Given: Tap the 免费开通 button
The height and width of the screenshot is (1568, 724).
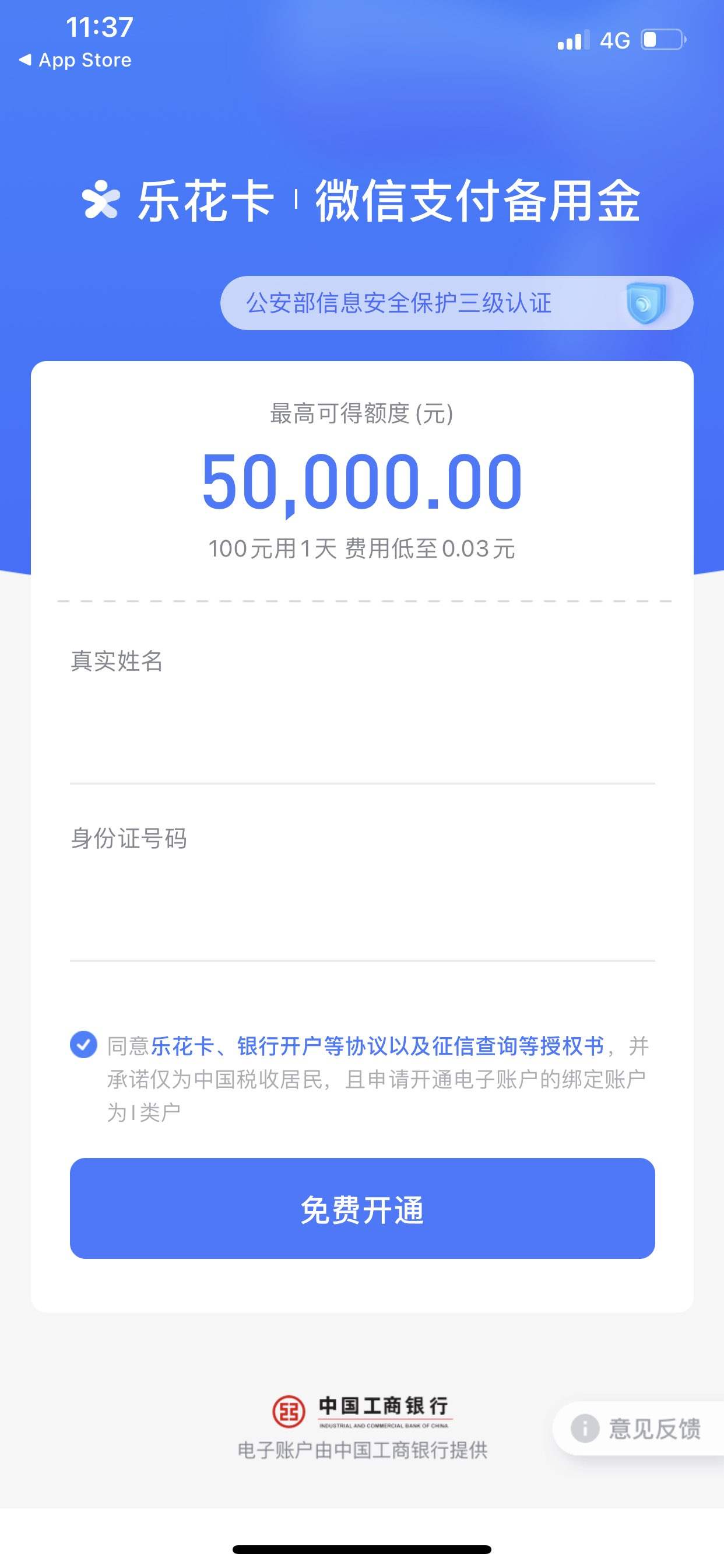Looking at the screenshot, I should point(362,1208).
